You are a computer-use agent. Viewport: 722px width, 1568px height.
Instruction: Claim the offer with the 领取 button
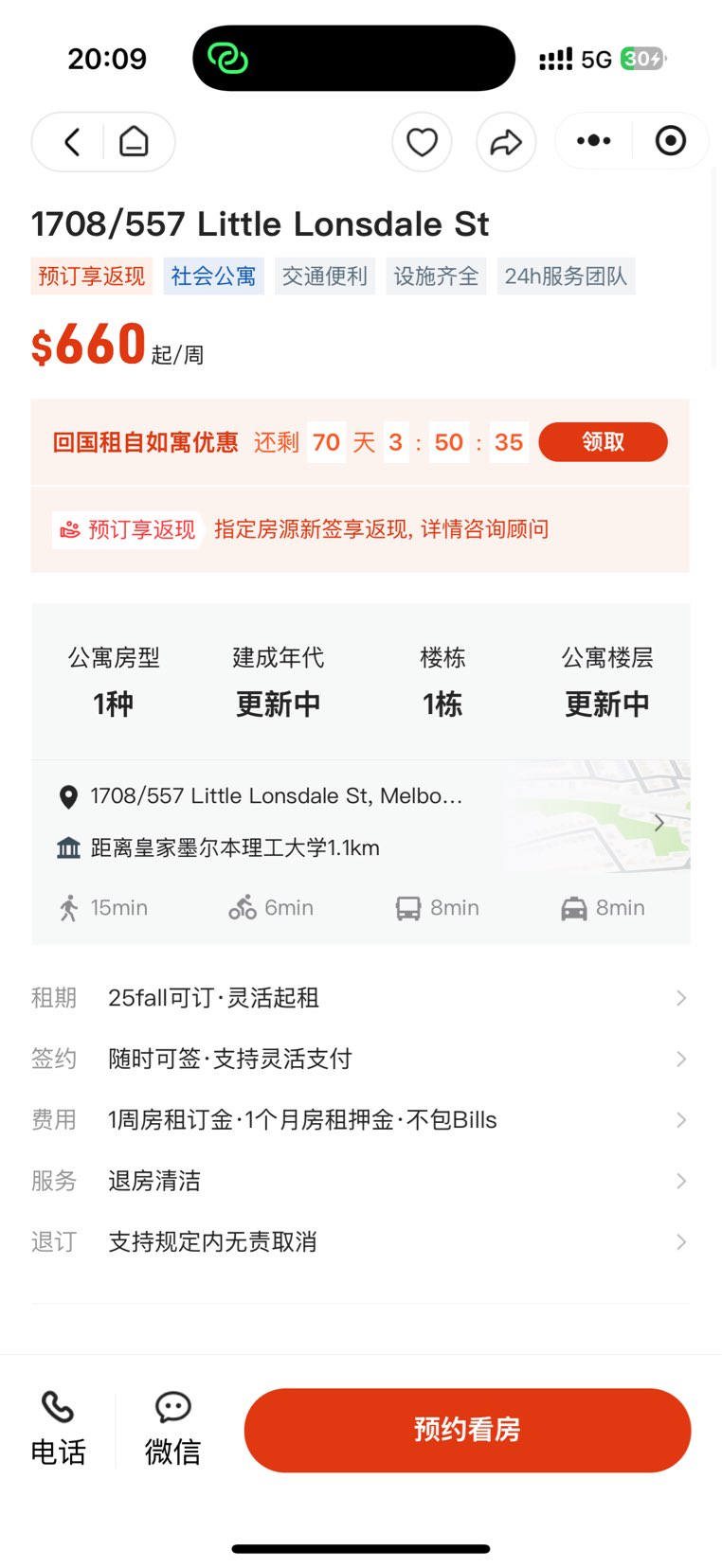[x=603, y=442]
